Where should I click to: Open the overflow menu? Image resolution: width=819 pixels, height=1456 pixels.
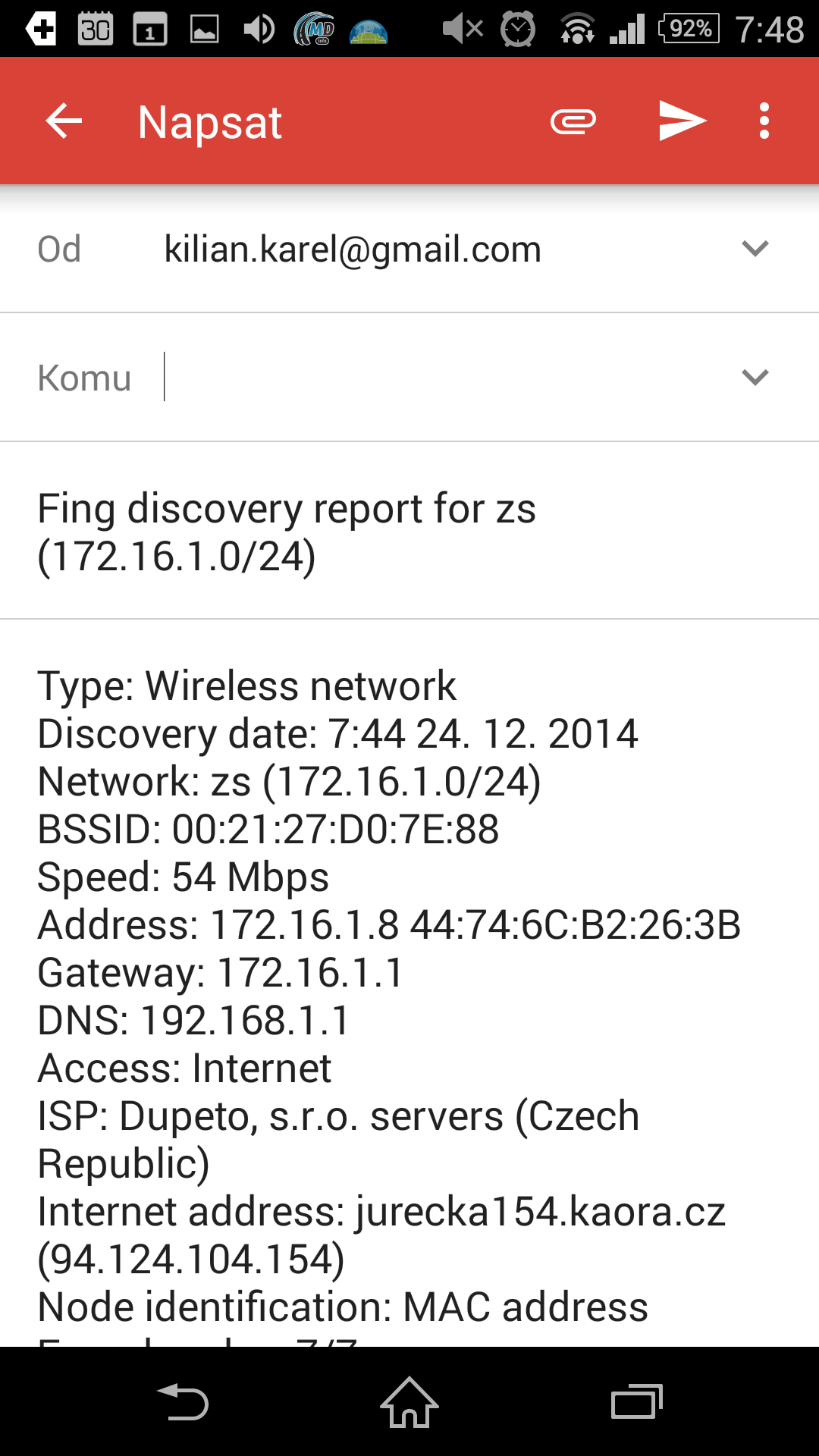coord(764,121)
